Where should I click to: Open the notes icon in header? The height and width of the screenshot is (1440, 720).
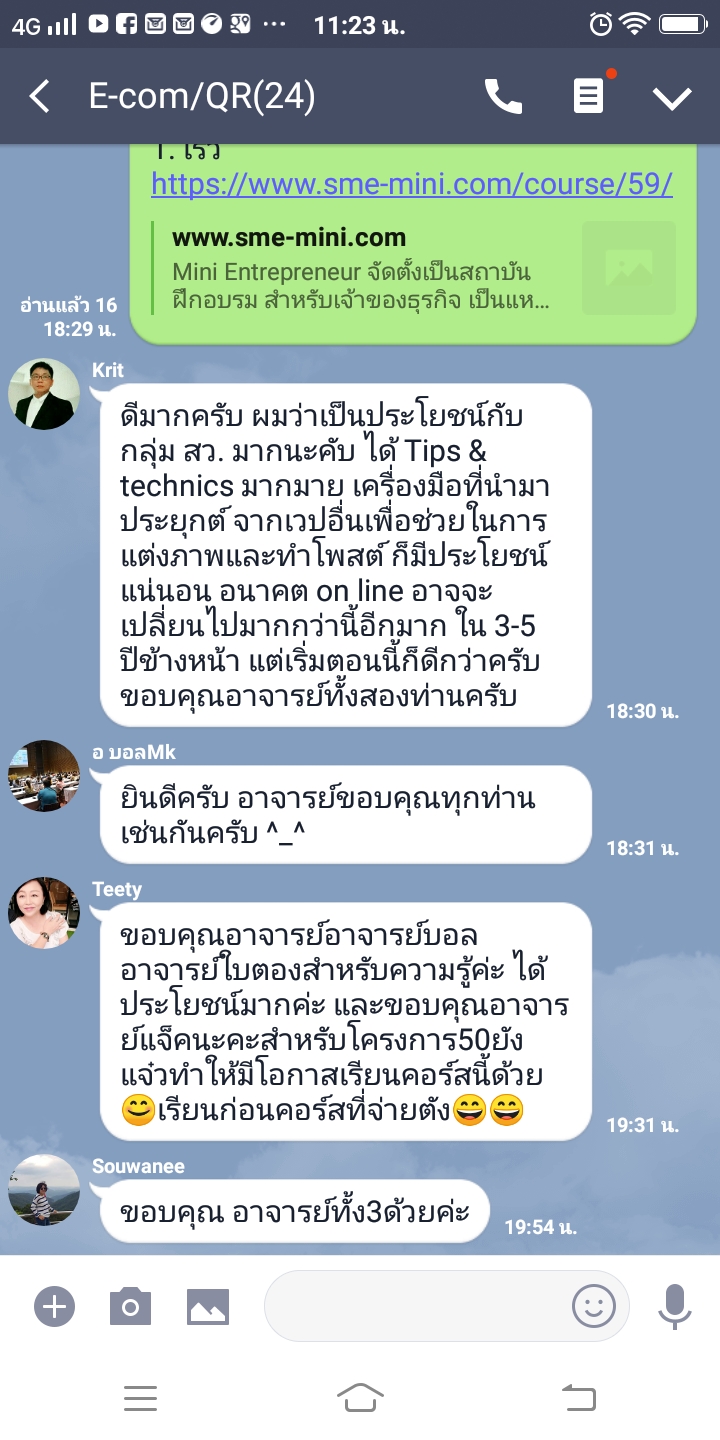click(x=588, y=97)
